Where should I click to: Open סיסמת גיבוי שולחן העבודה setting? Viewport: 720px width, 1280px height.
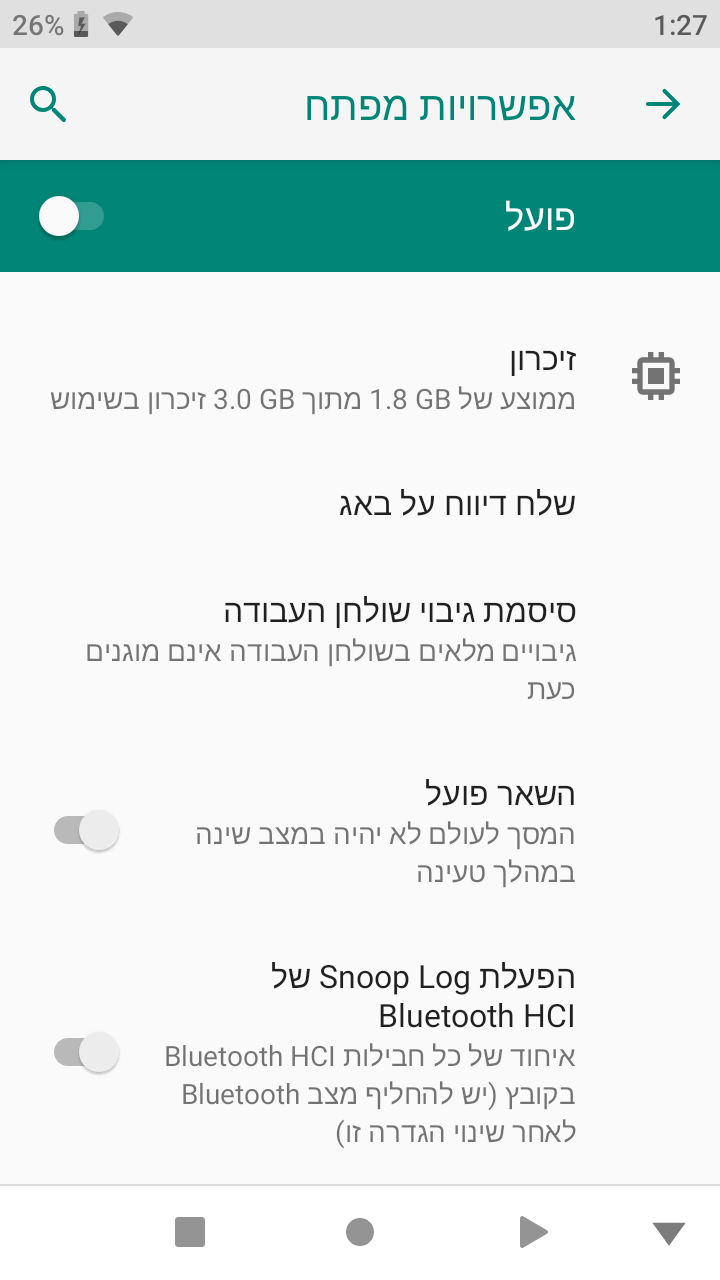pos(360,648)
